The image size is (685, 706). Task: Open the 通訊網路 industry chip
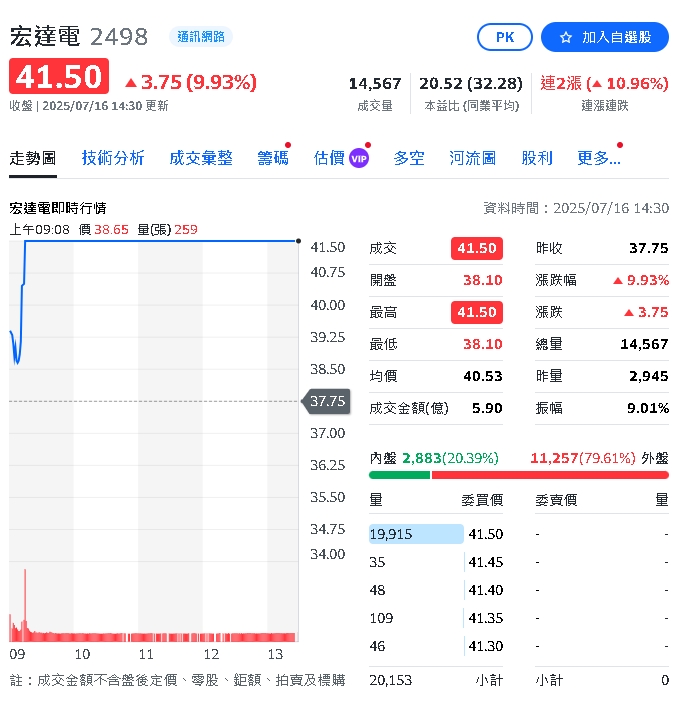[200, 37]
